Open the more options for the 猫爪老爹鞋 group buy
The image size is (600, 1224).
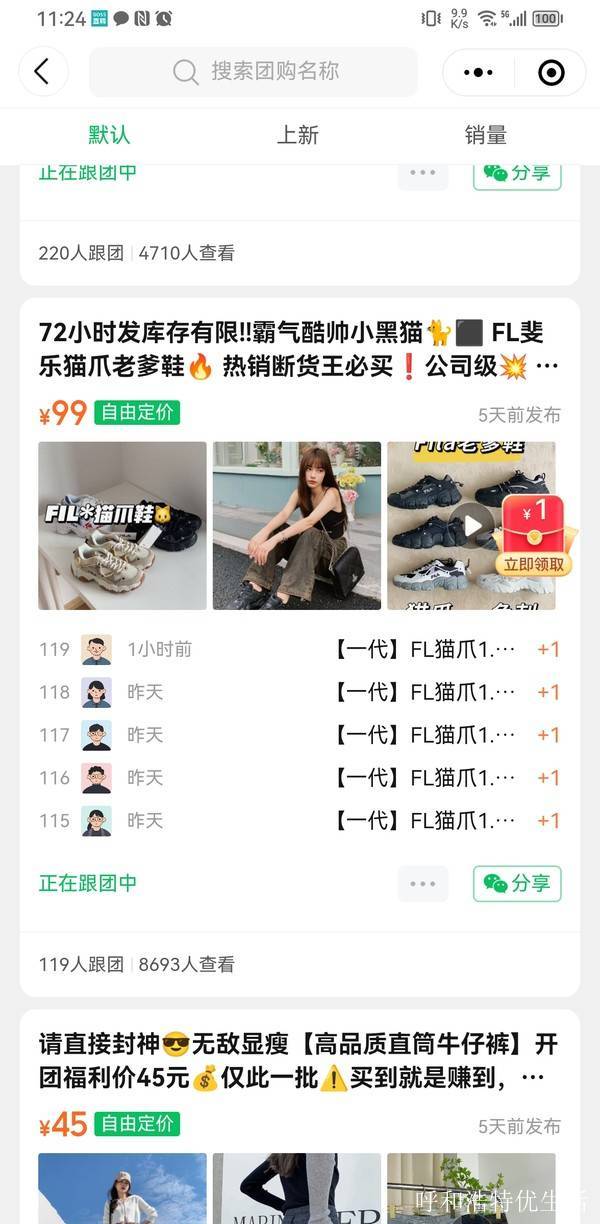tap(423, 884)
